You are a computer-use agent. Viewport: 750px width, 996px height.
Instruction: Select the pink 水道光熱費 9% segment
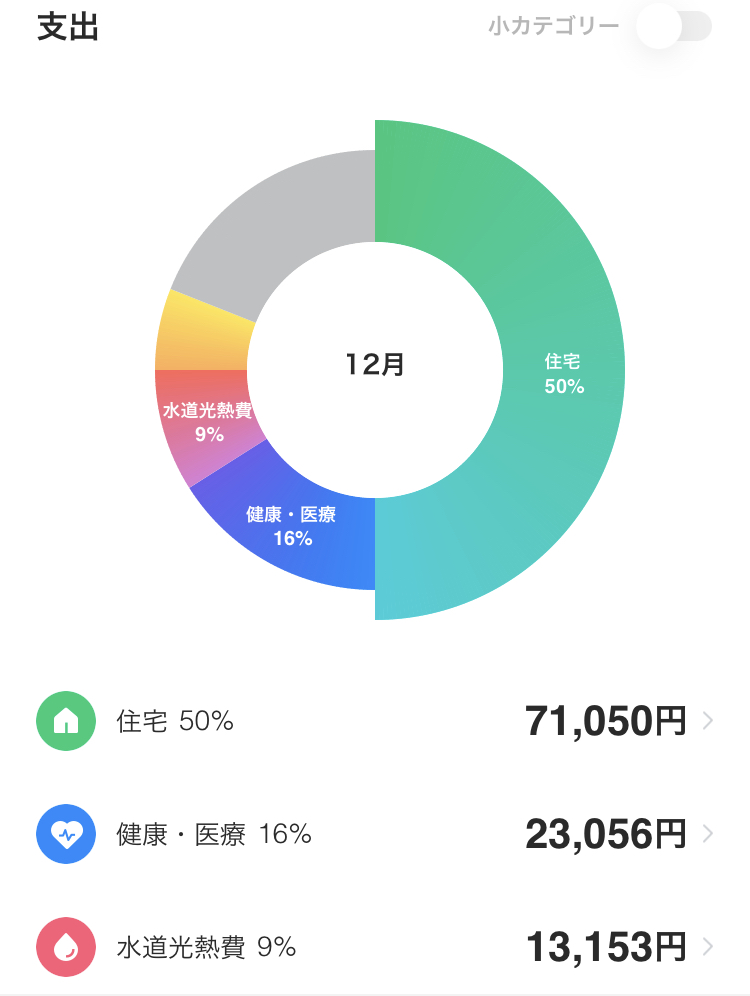pyautogui.click(x=207, y=420)
